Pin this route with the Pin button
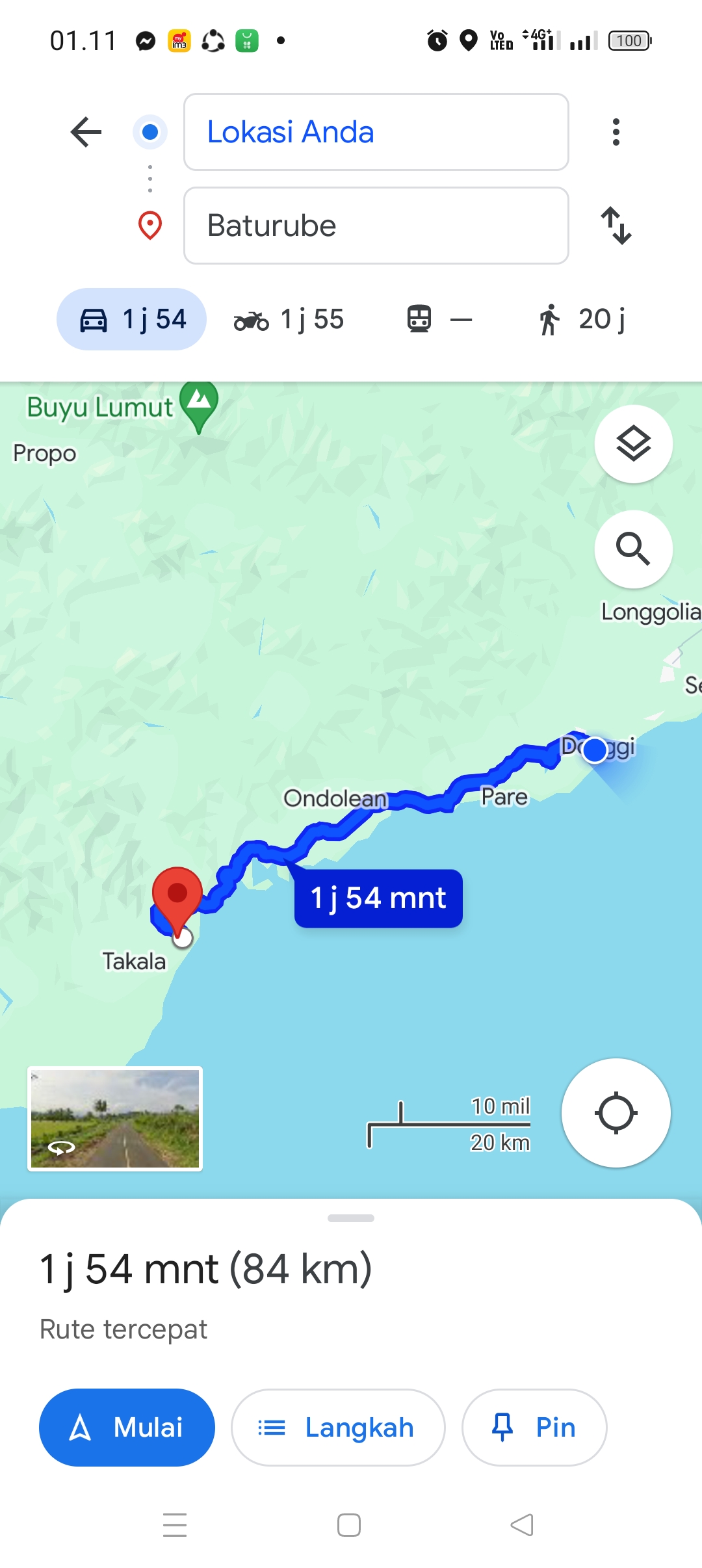 click(x=534, y=1428)
